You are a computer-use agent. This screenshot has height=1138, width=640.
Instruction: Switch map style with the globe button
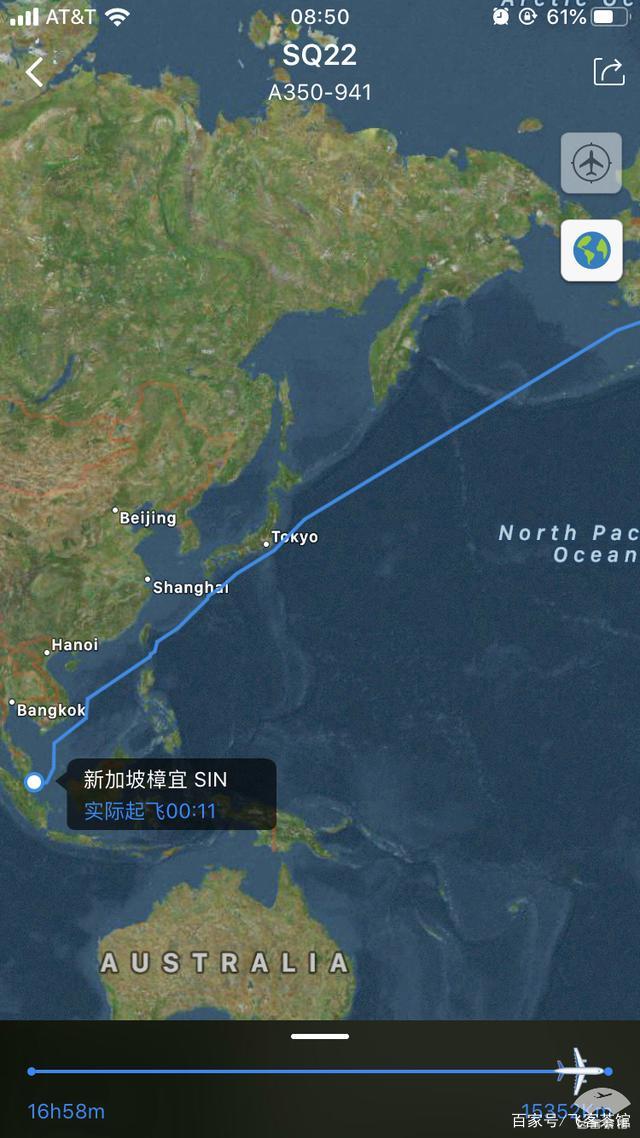(591, 250)
